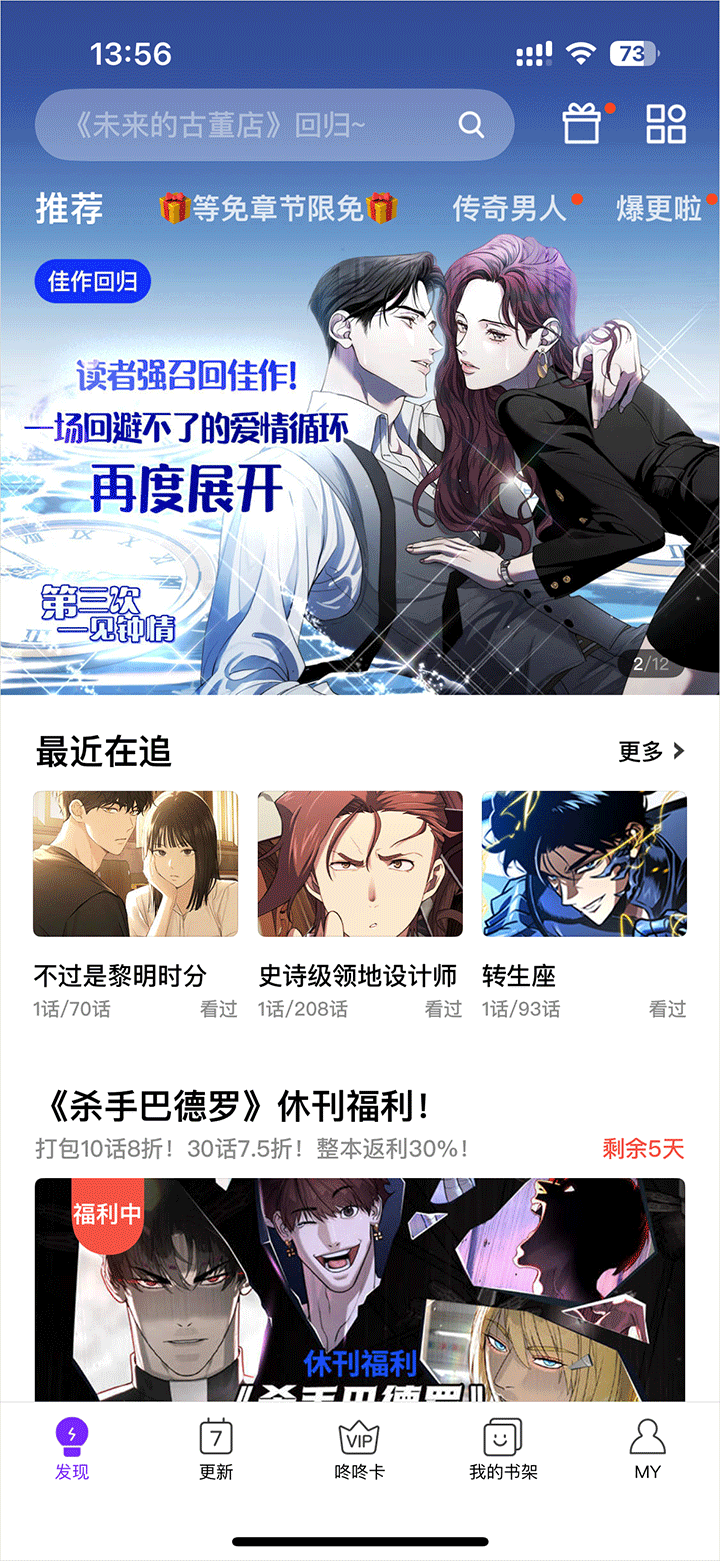
Task: Open the category grid icon
Action: click(666, 125)
